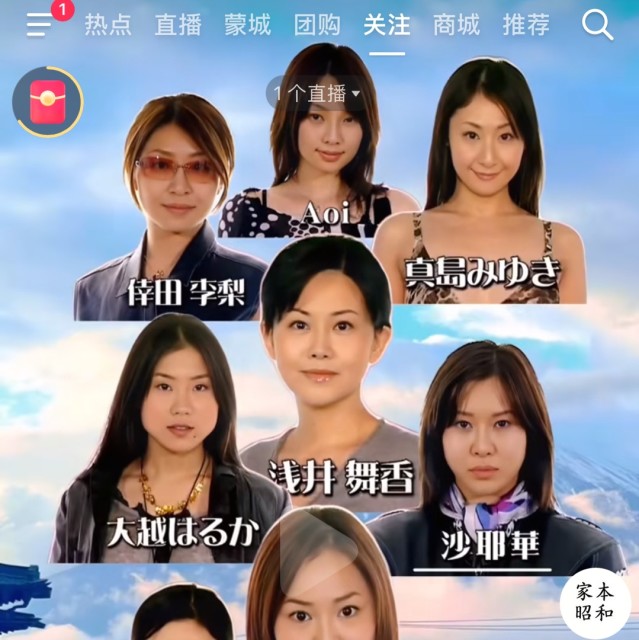Switch to the 蒙城 tab

point(247,25)
